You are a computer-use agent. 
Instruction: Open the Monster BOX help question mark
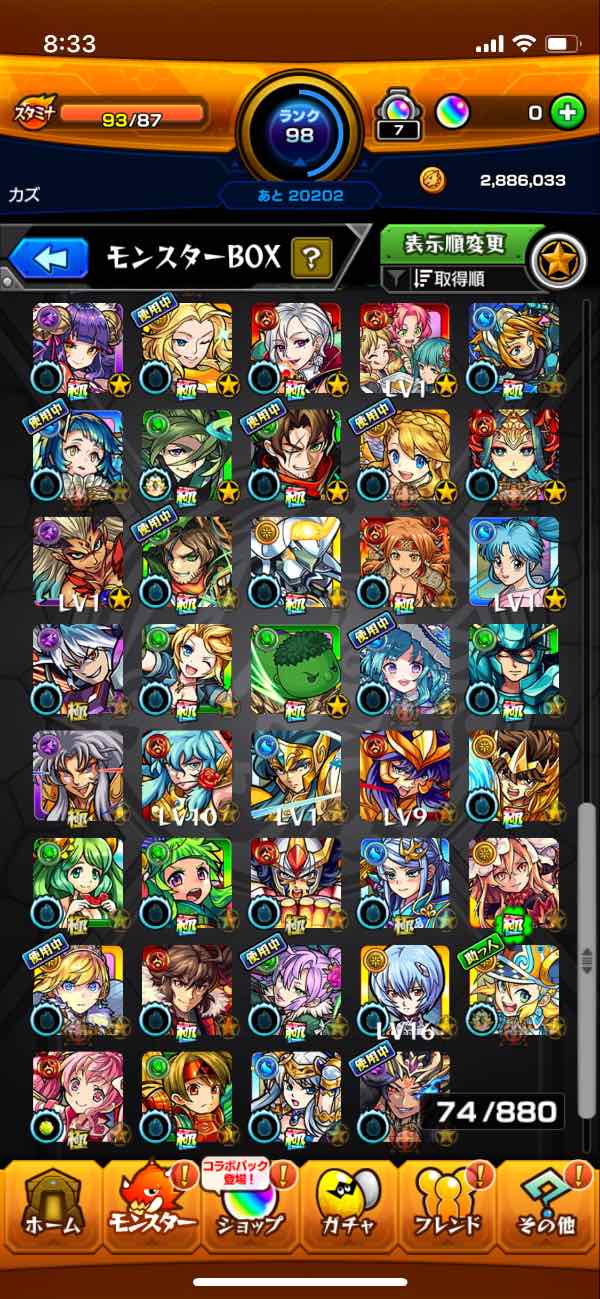(x=312, y=259)
